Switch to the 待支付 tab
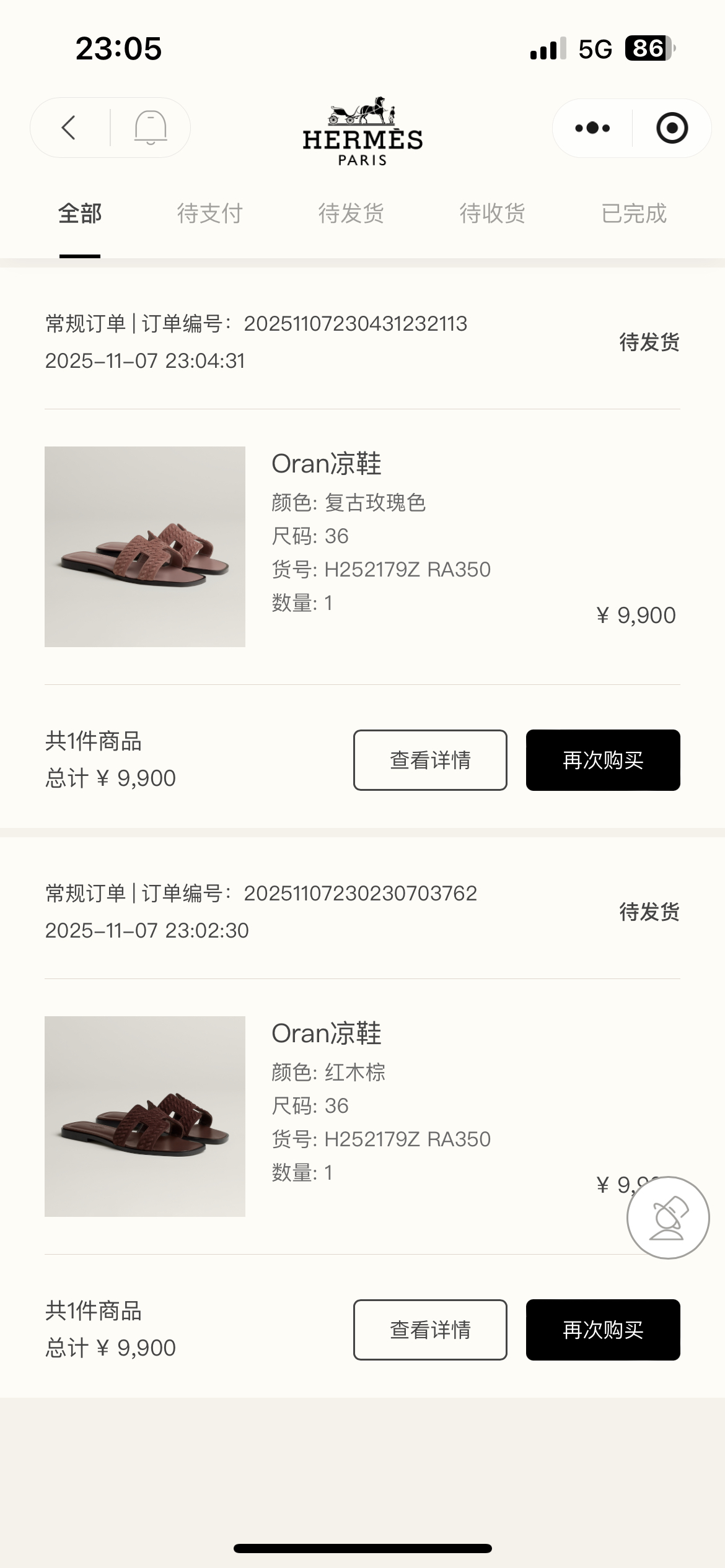Viewport: 725px width, 1568px height. pos(209,214)
